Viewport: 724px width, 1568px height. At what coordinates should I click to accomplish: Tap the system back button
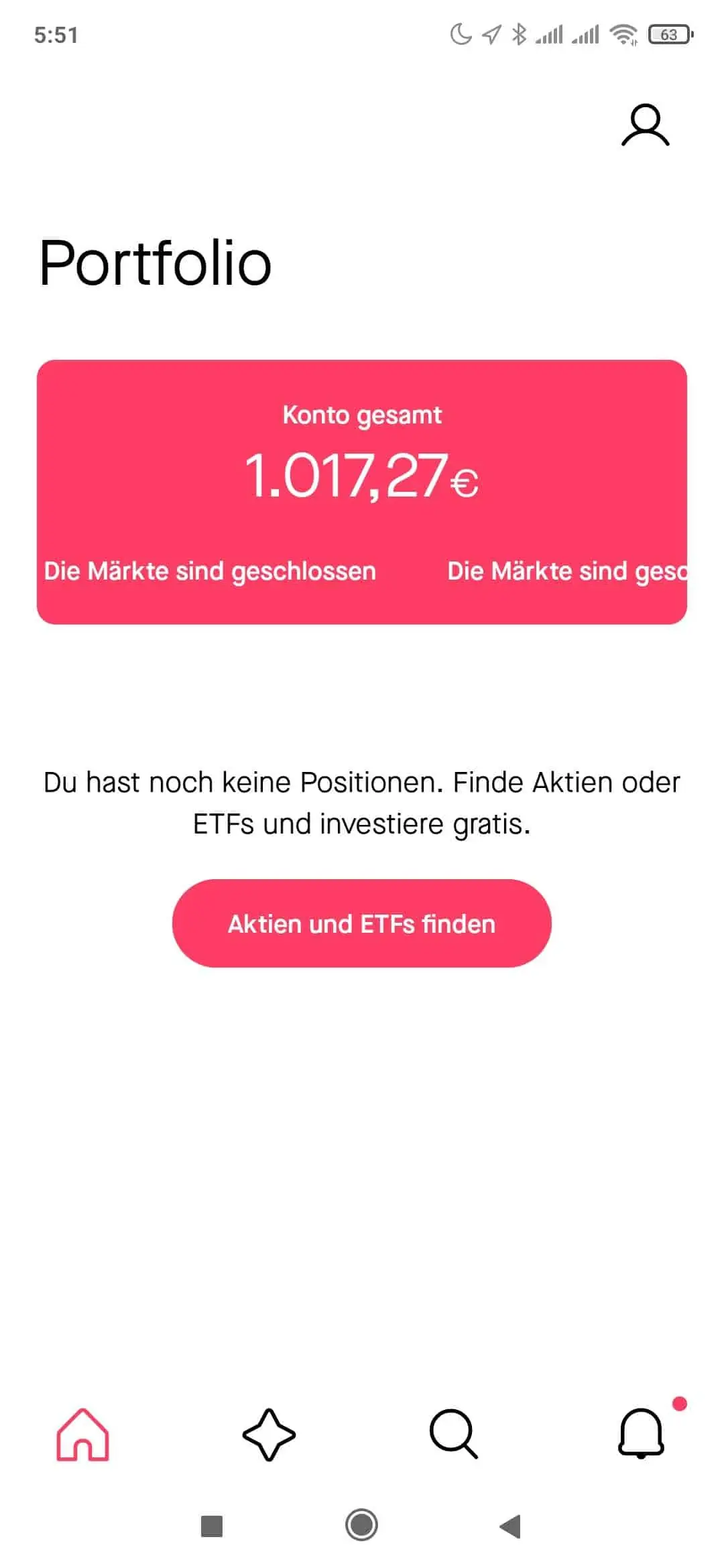point(511,1526)
